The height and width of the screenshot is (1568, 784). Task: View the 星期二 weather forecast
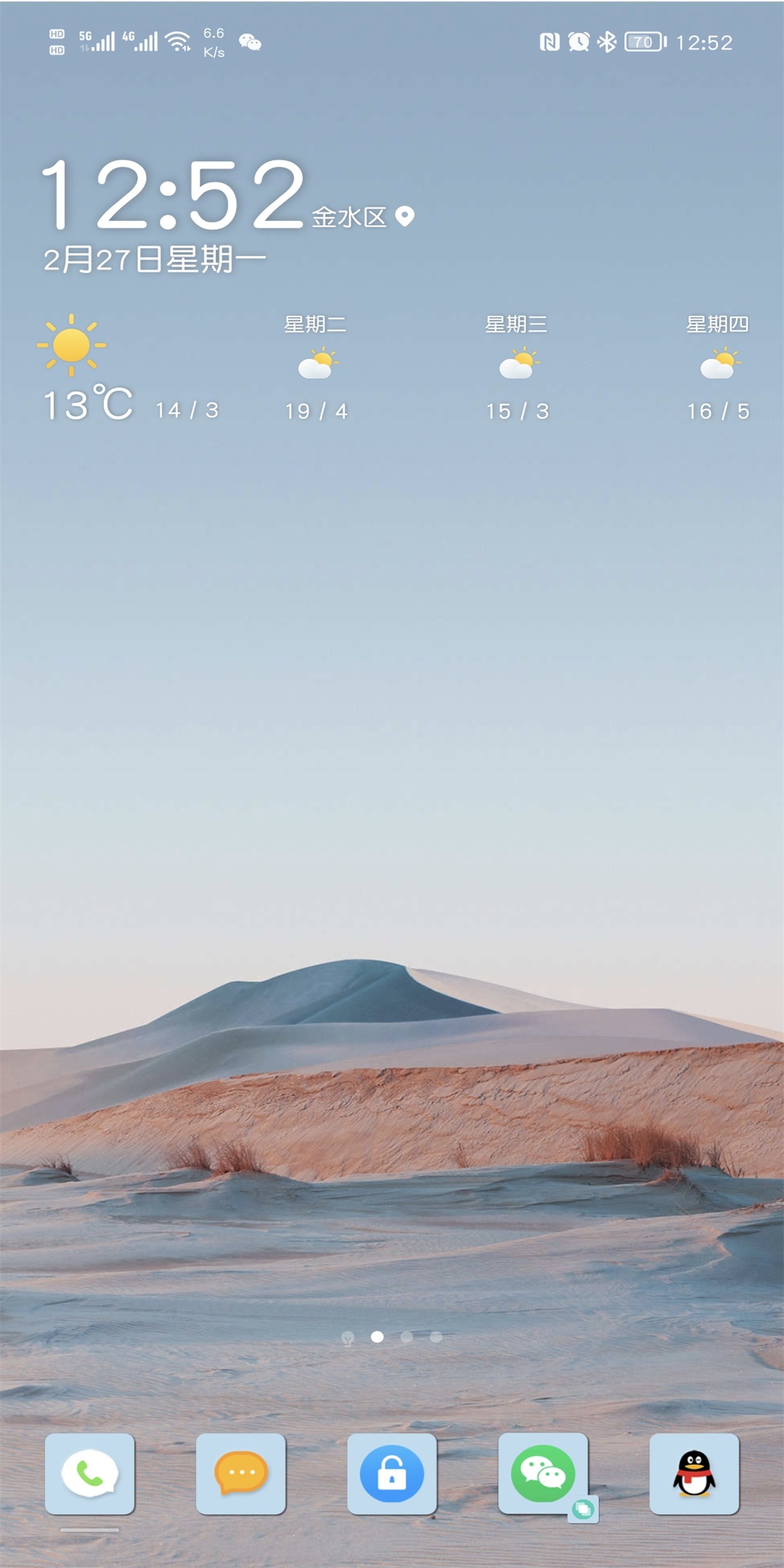316,367
